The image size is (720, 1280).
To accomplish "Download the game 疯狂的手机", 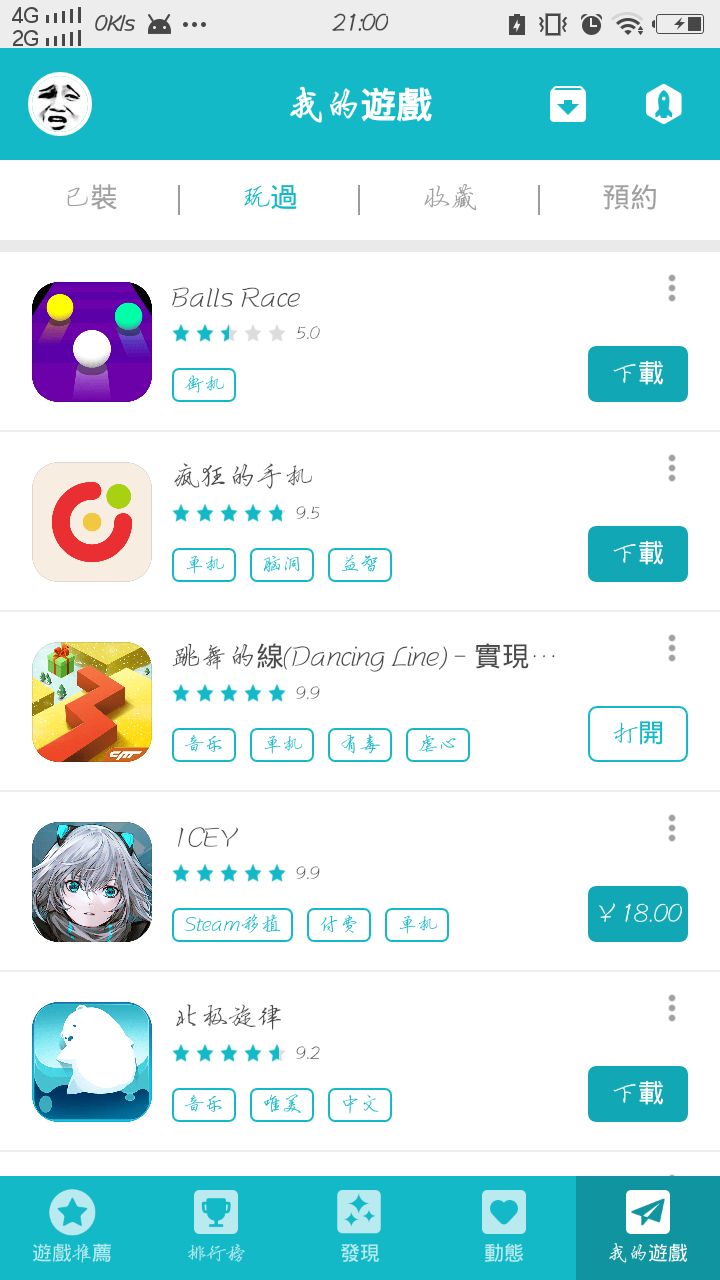I will click(x=637, y=554).
